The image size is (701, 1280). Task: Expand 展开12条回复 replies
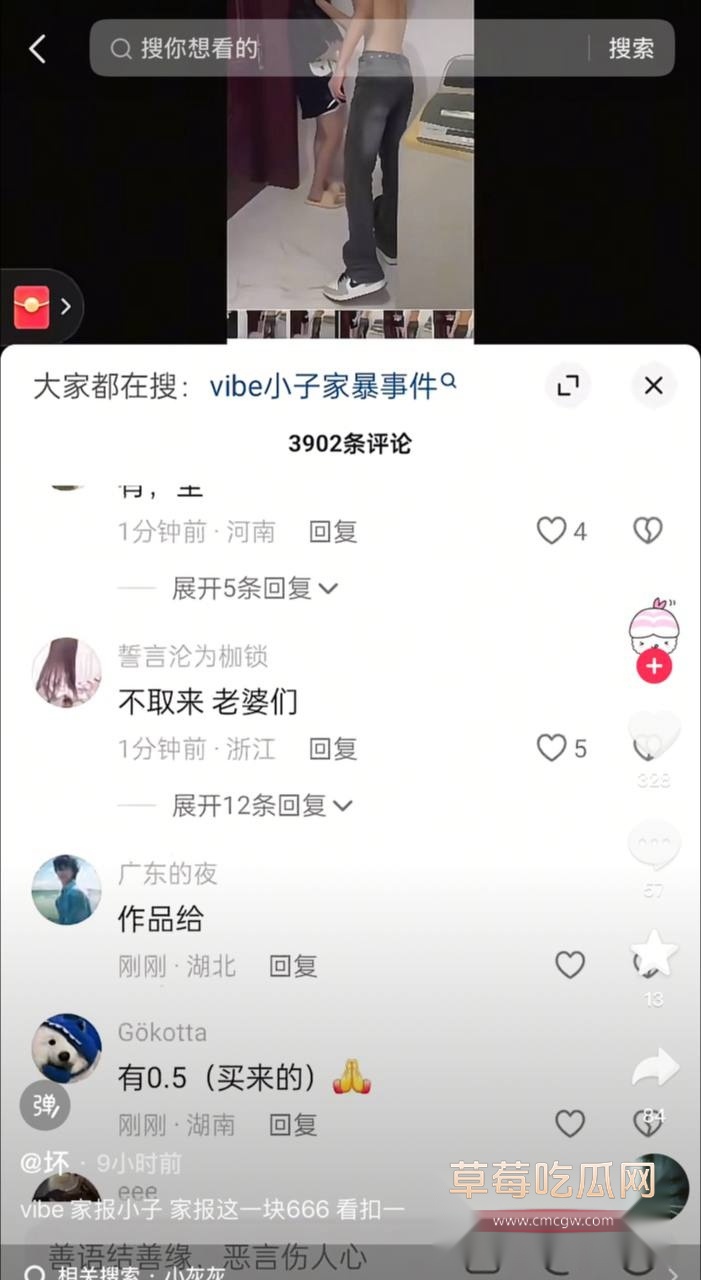pos(261,805)
